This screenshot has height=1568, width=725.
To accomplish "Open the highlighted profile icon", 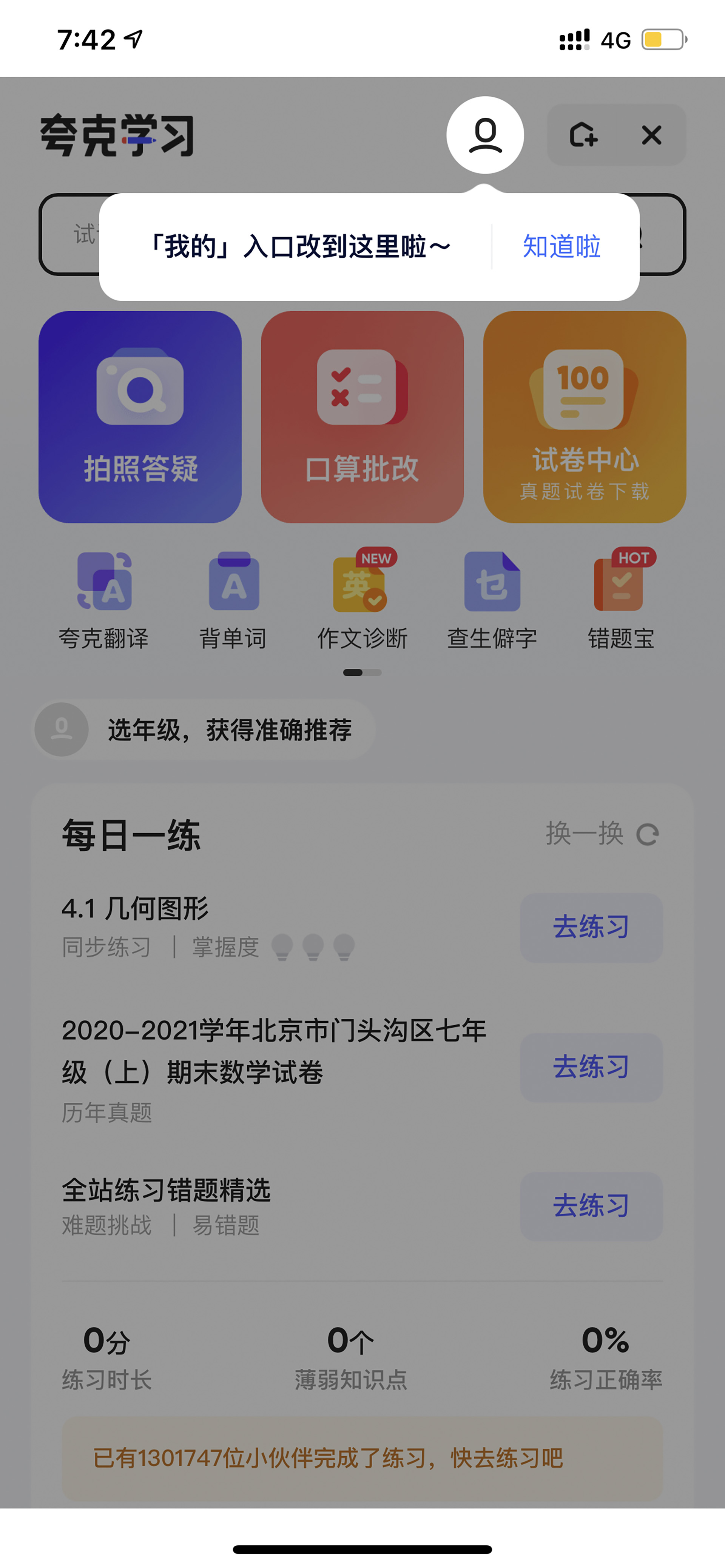I will [485, 135].
